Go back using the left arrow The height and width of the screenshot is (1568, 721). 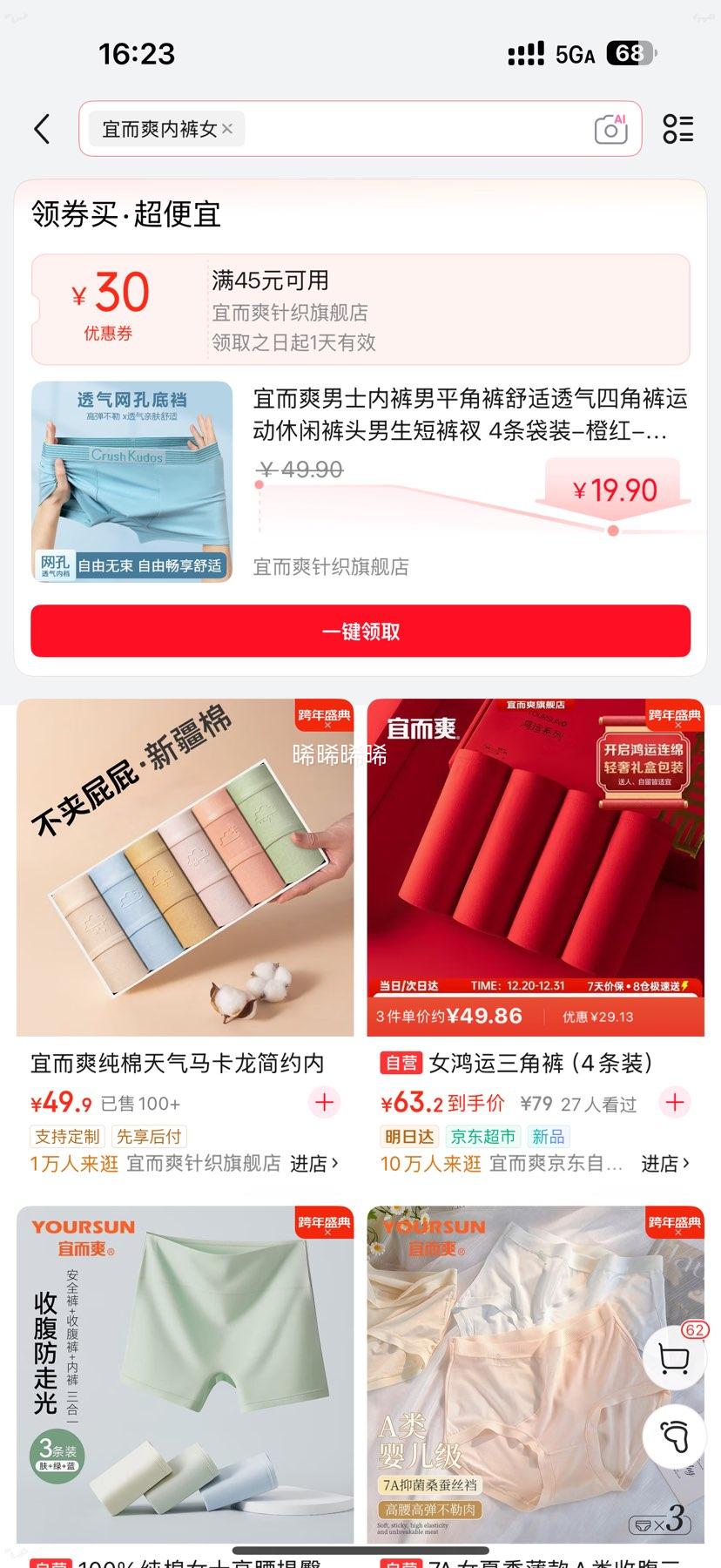pos(41,128)
